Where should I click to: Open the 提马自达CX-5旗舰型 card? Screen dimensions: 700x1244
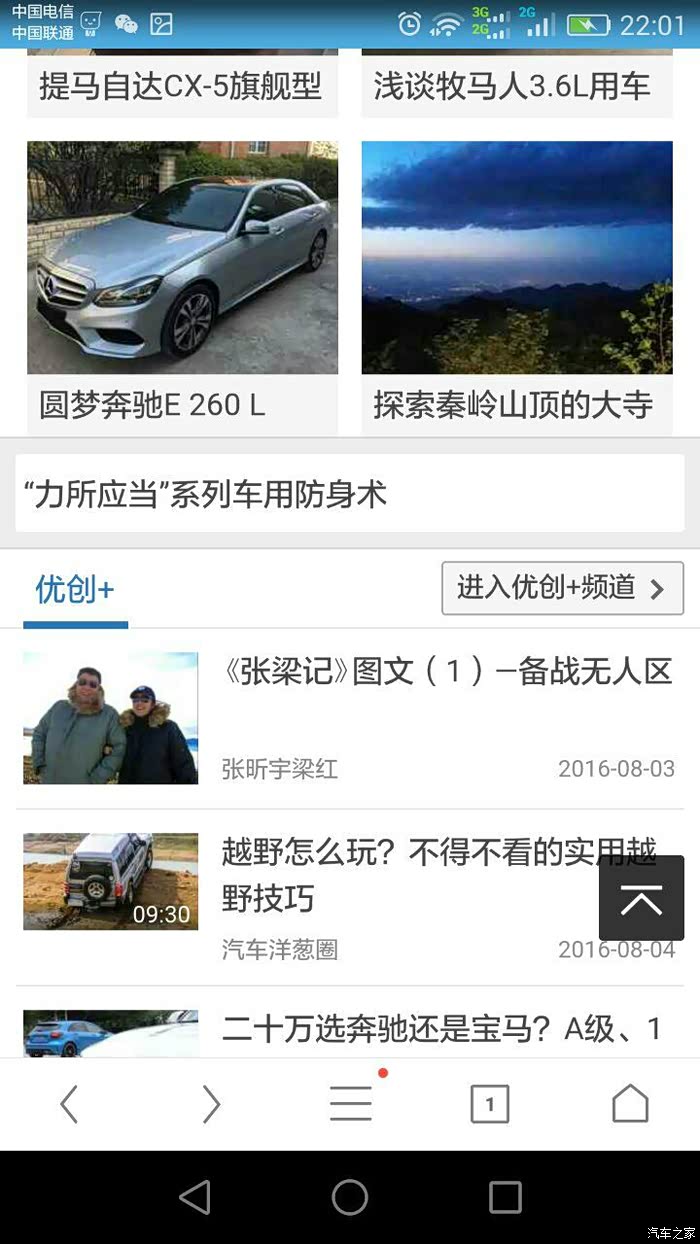click(x=181, y=85)
